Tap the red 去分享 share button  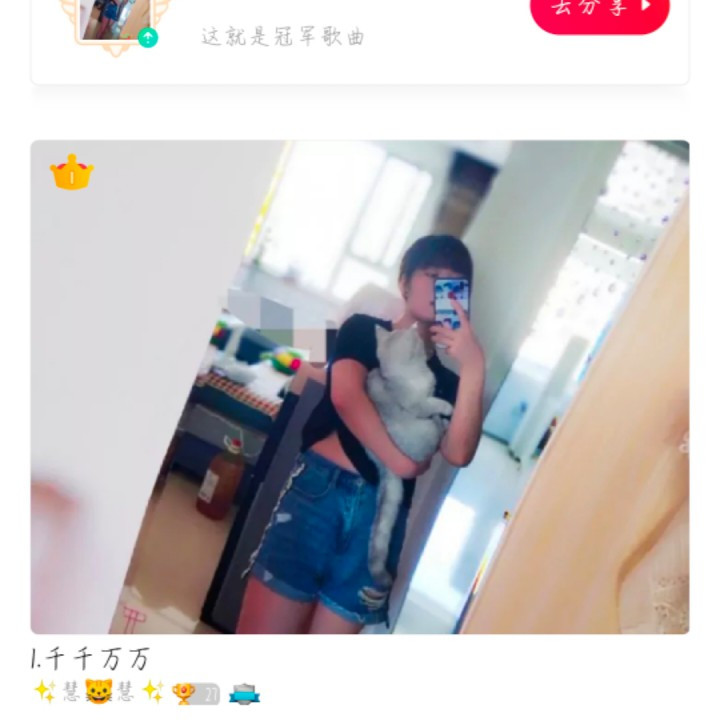pyautogui.click(x=599, y=10)
